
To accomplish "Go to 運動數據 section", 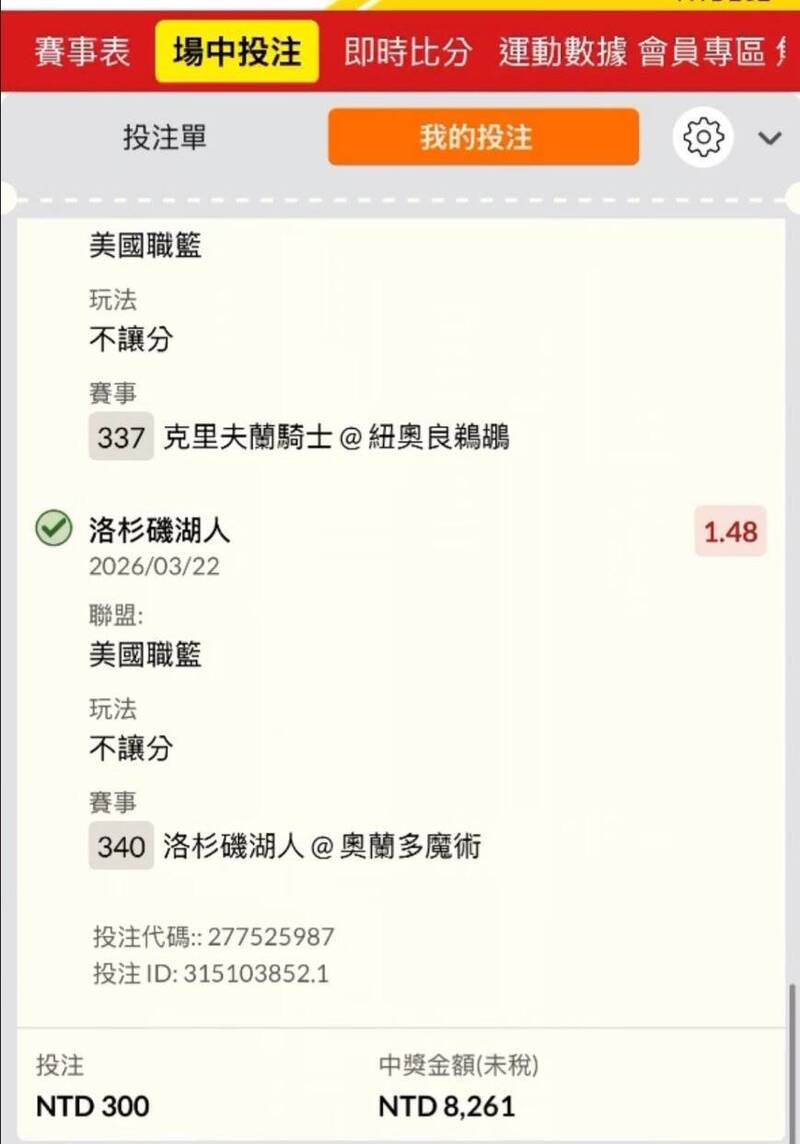I will tap(563, 52).
